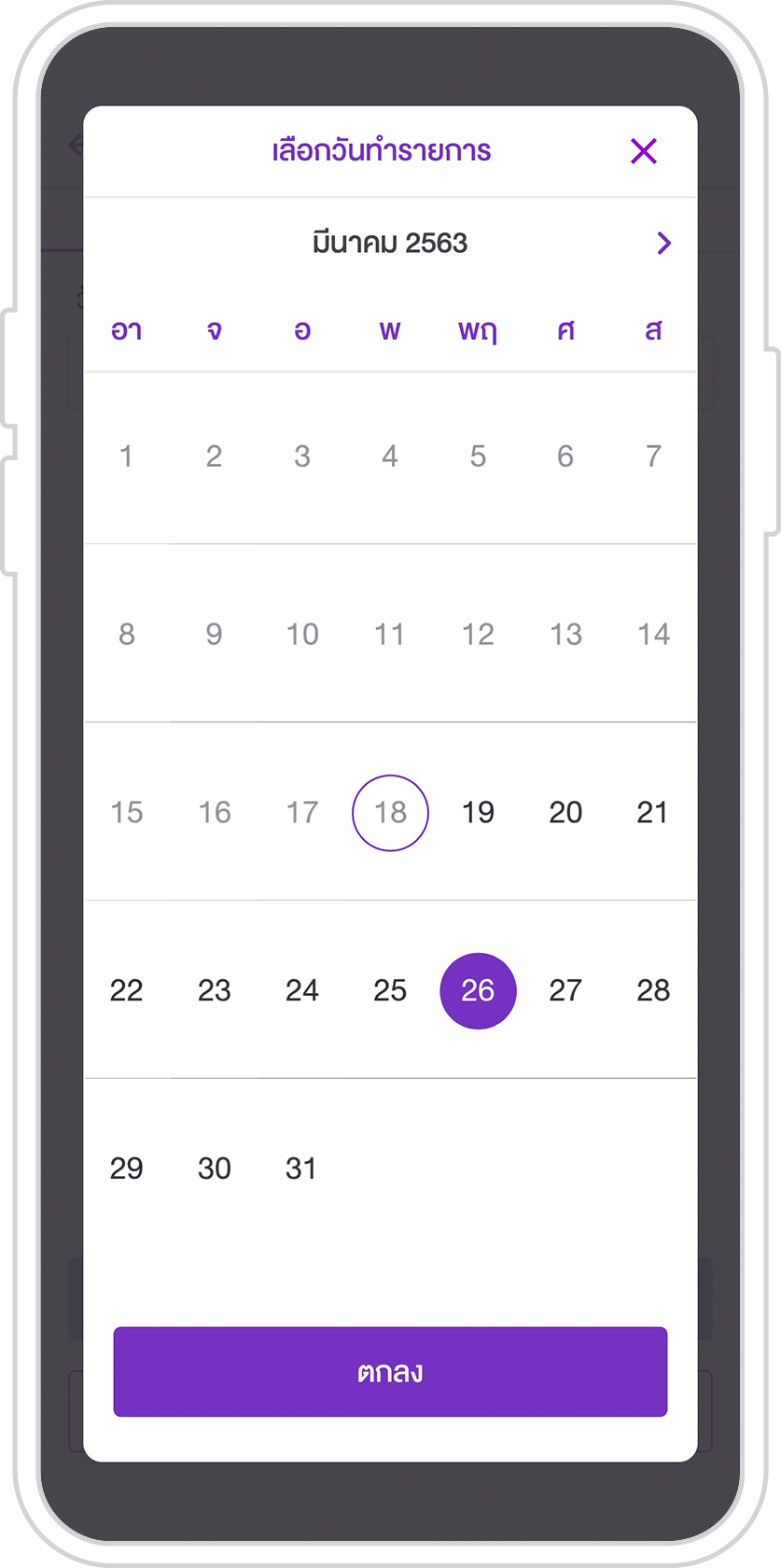Go to the next month

663,243
